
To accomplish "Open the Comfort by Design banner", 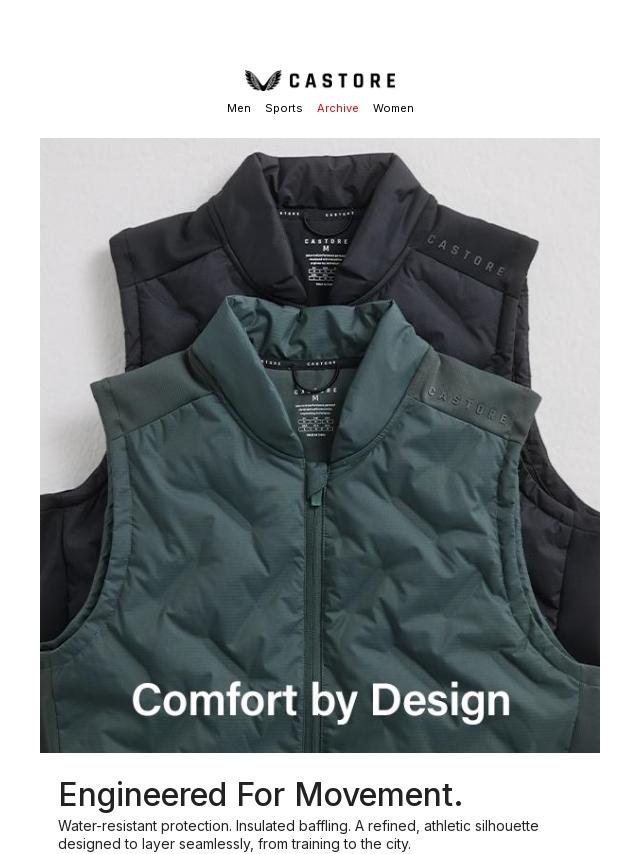I will point(320,445).
